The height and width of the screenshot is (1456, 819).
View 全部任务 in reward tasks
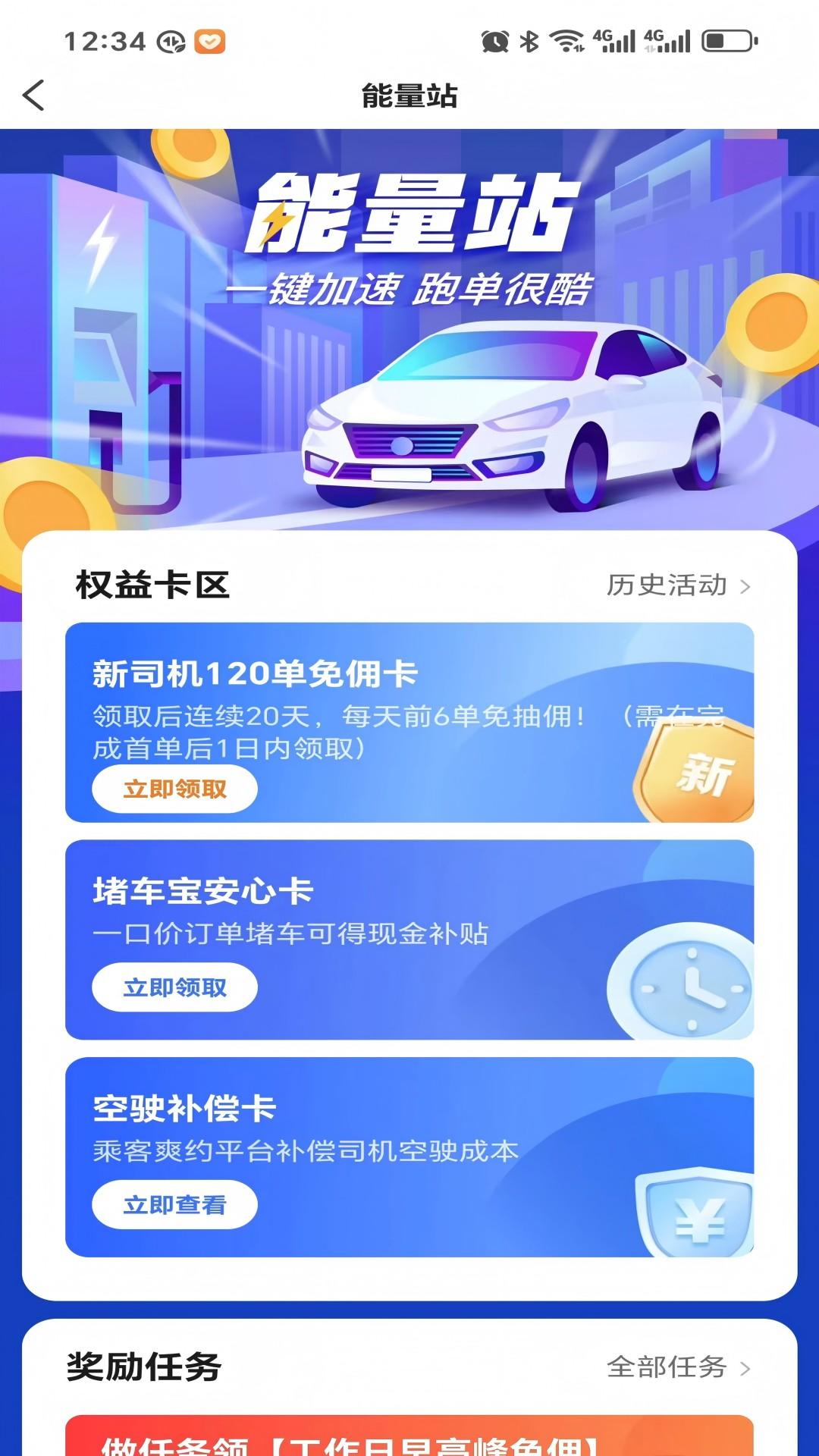point(677,1367)
